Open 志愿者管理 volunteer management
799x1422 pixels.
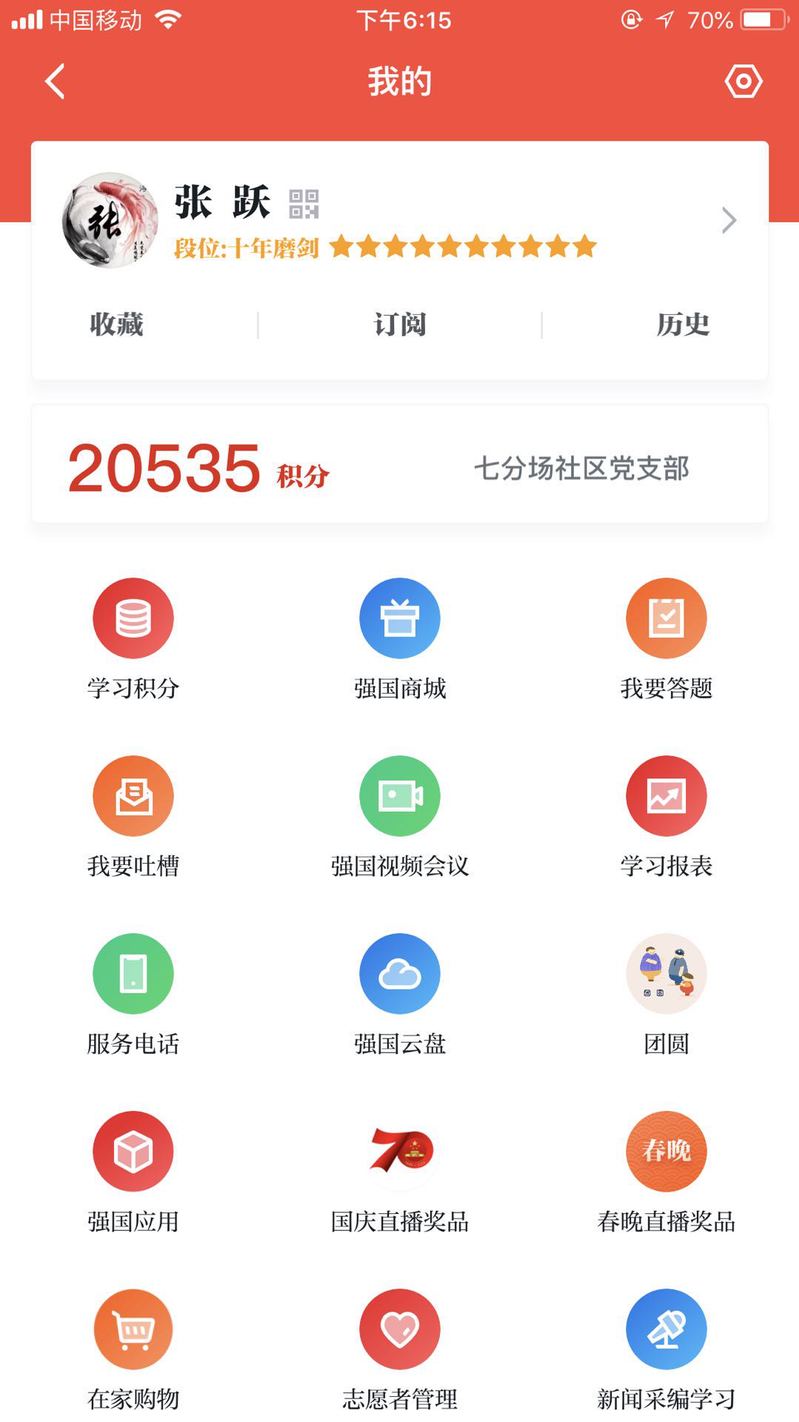pos(400,1331)
